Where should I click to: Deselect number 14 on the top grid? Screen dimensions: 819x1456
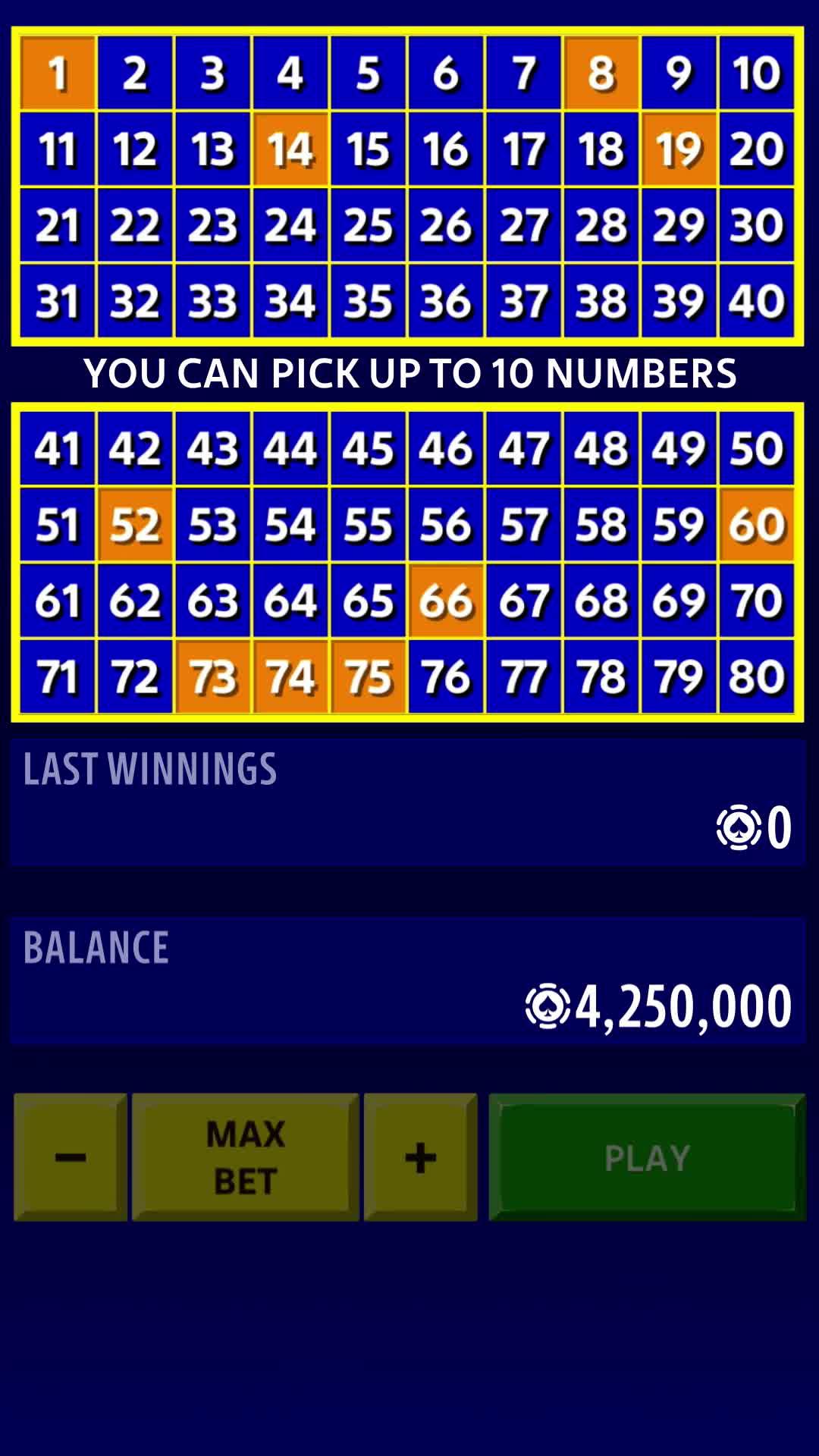290,149
